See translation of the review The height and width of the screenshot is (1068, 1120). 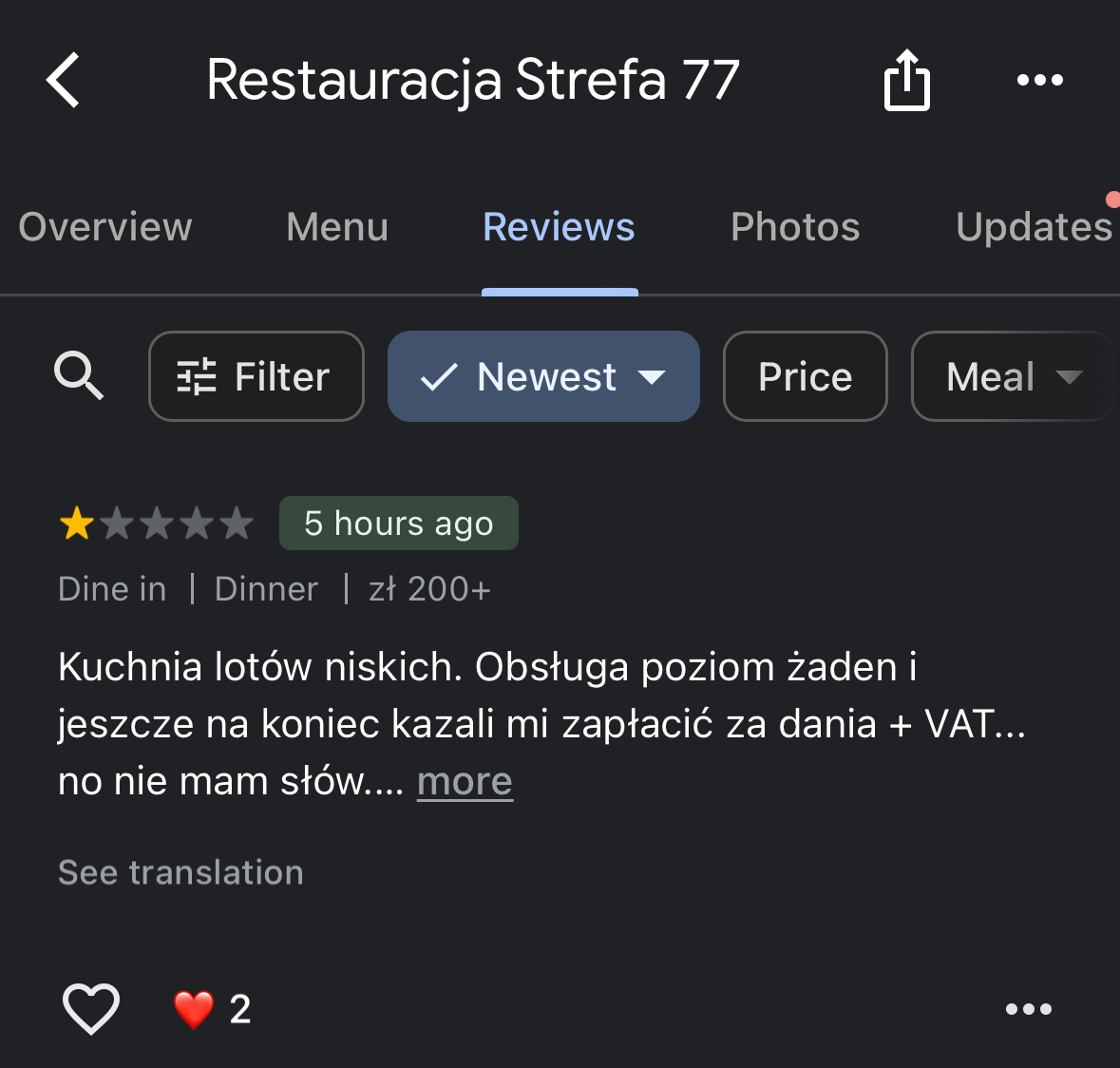pyautogui.click(x=180, y=872)
